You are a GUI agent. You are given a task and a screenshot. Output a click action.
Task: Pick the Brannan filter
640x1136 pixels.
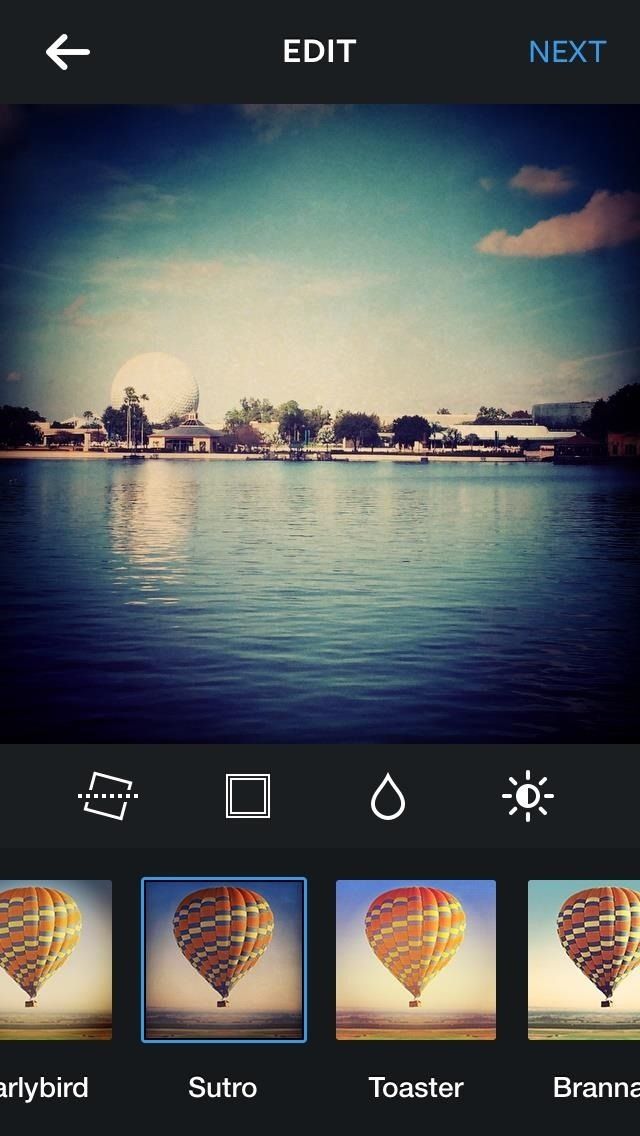pyautogui.click(x=590, y=960)
